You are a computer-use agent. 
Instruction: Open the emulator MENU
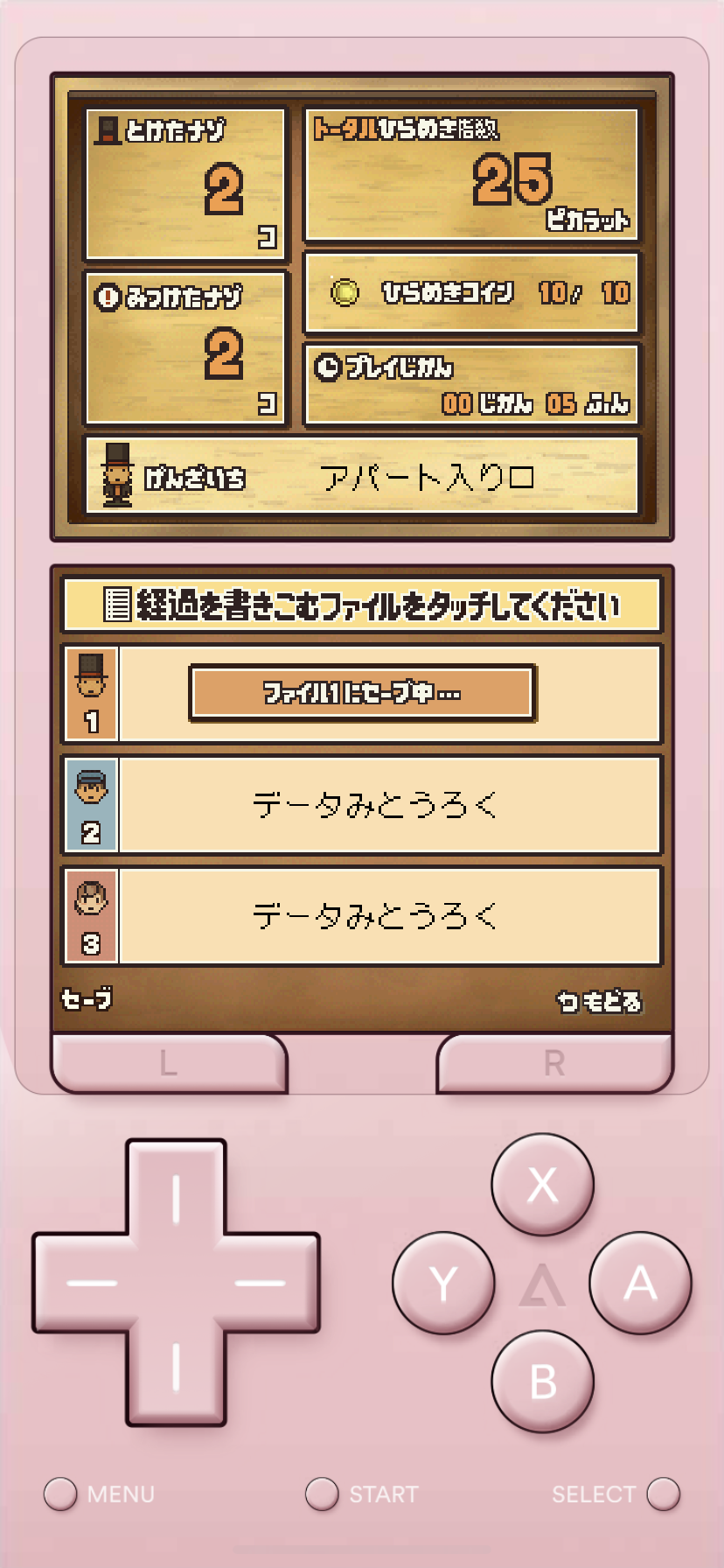60,1494
